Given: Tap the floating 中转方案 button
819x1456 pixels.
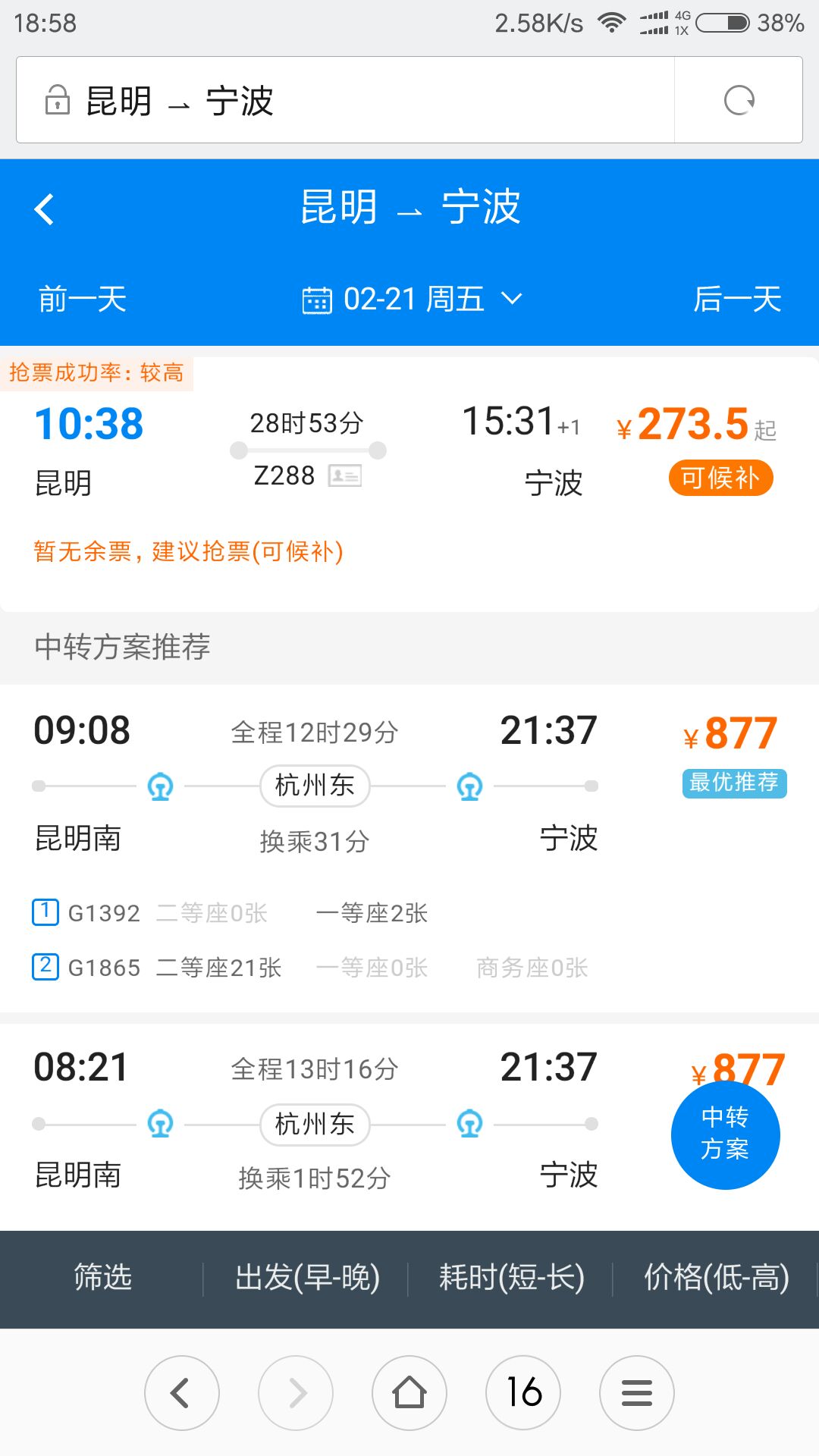Looking at the screenshot, I should pos(726,1134).
